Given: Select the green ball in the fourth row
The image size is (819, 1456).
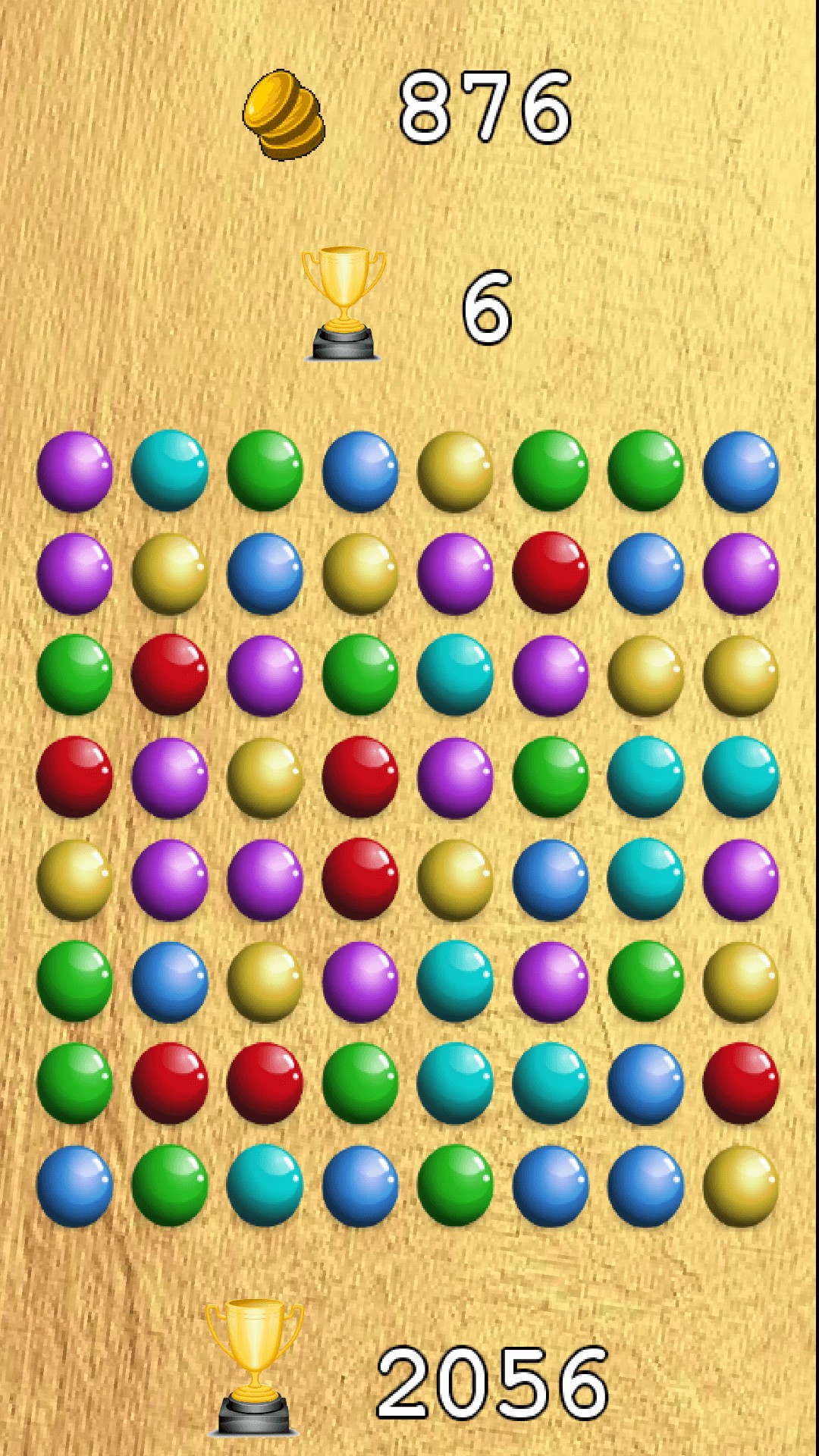Looking at the screenshot, I should pyautogui.click(x=551, y=776).
